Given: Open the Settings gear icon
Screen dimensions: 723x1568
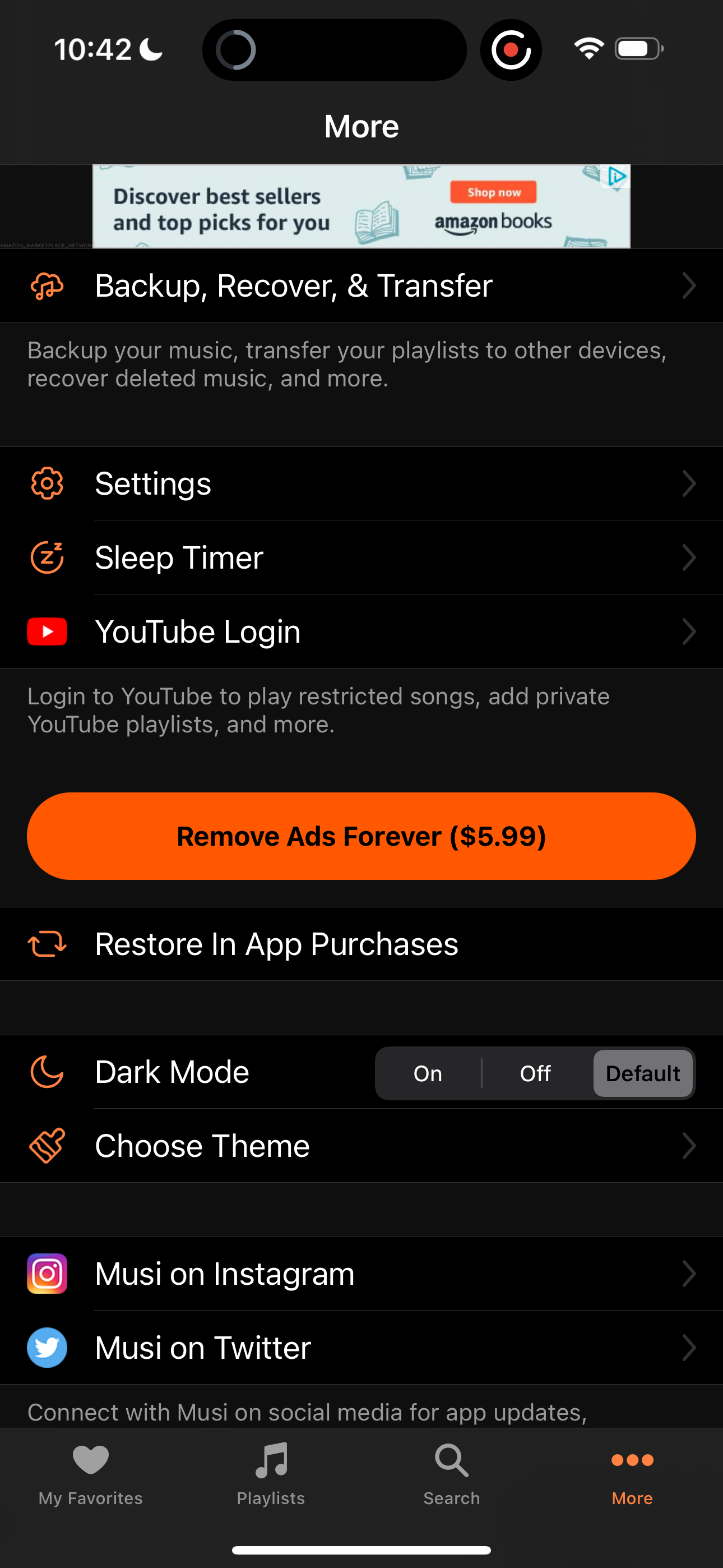Looking at the screenshot, I should pos(47,483).
